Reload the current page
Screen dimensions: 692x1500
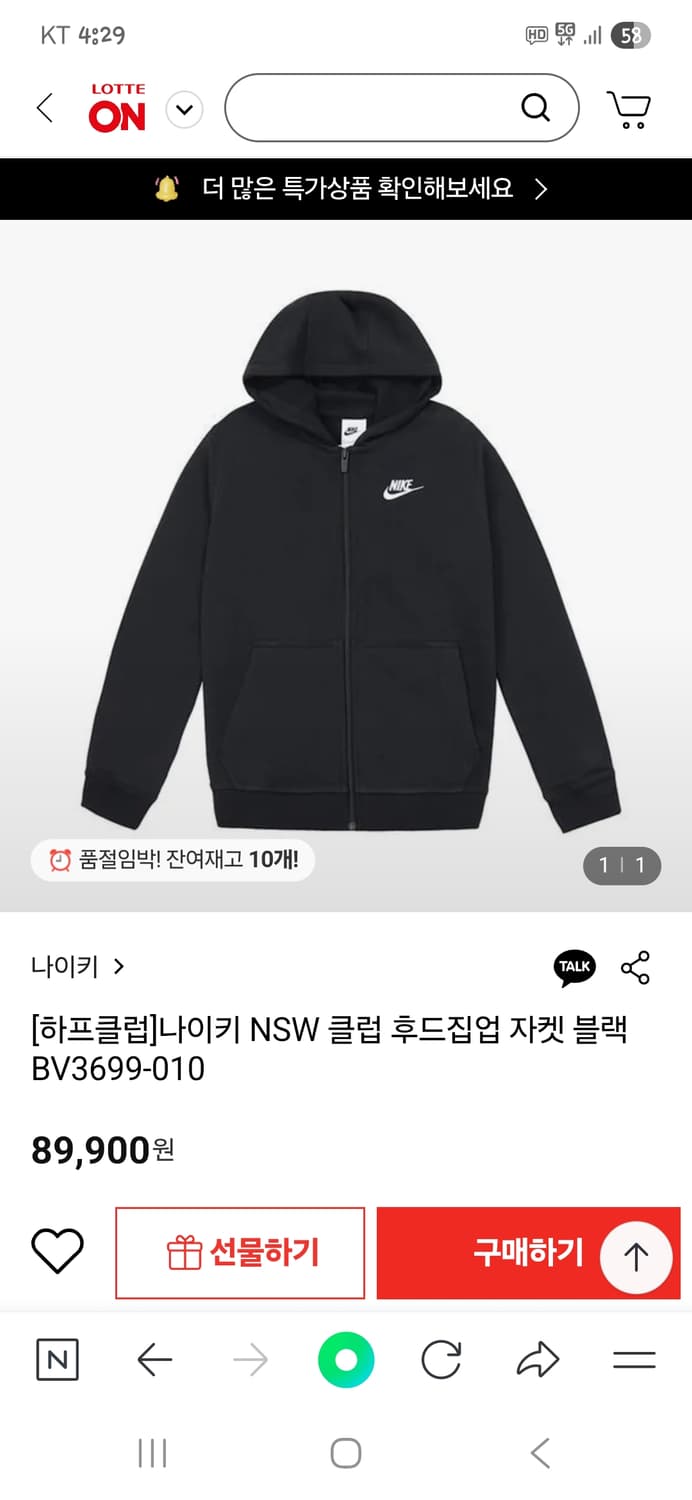point(441,1360)
